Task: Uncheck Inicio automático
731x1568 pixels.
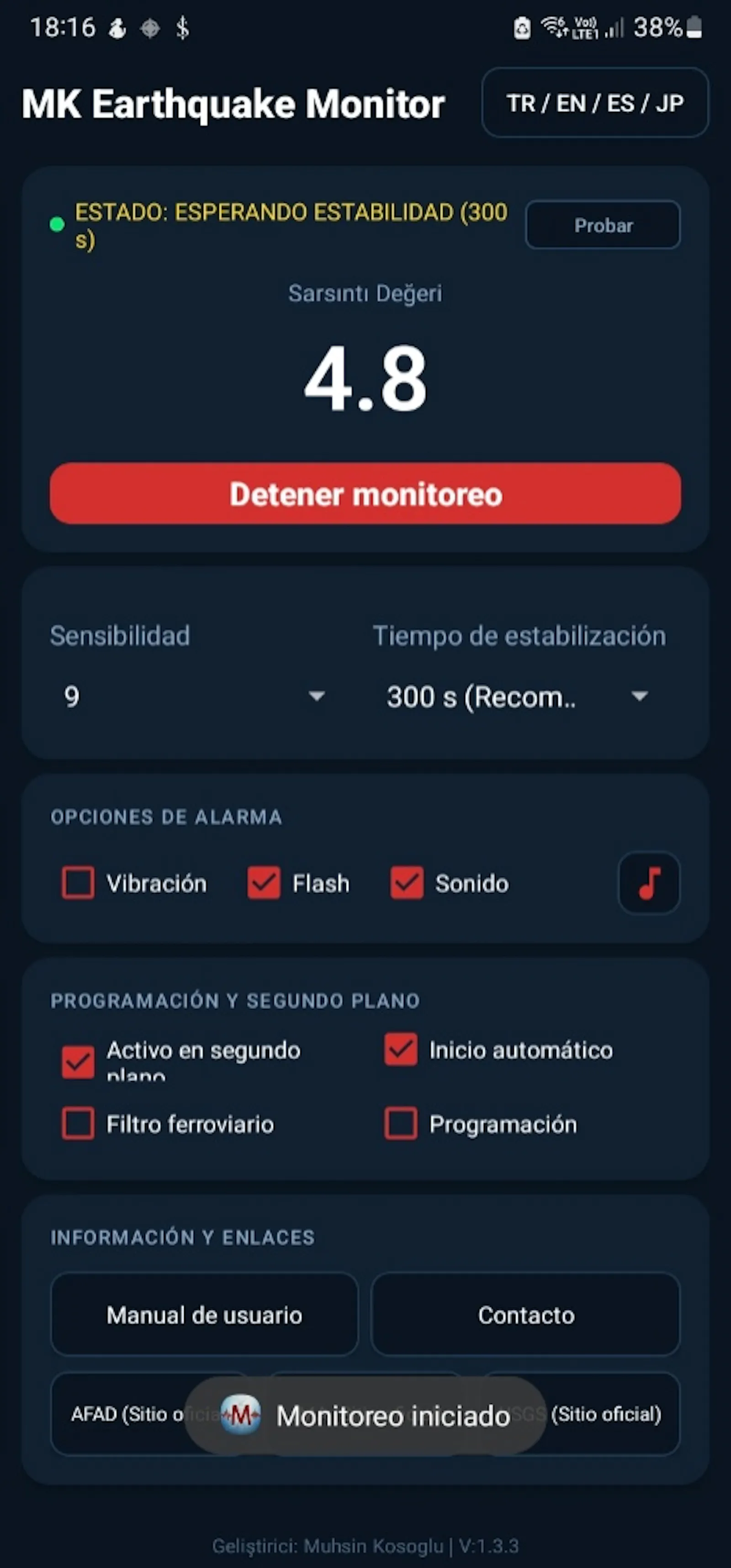Action: pos(401,1050)
